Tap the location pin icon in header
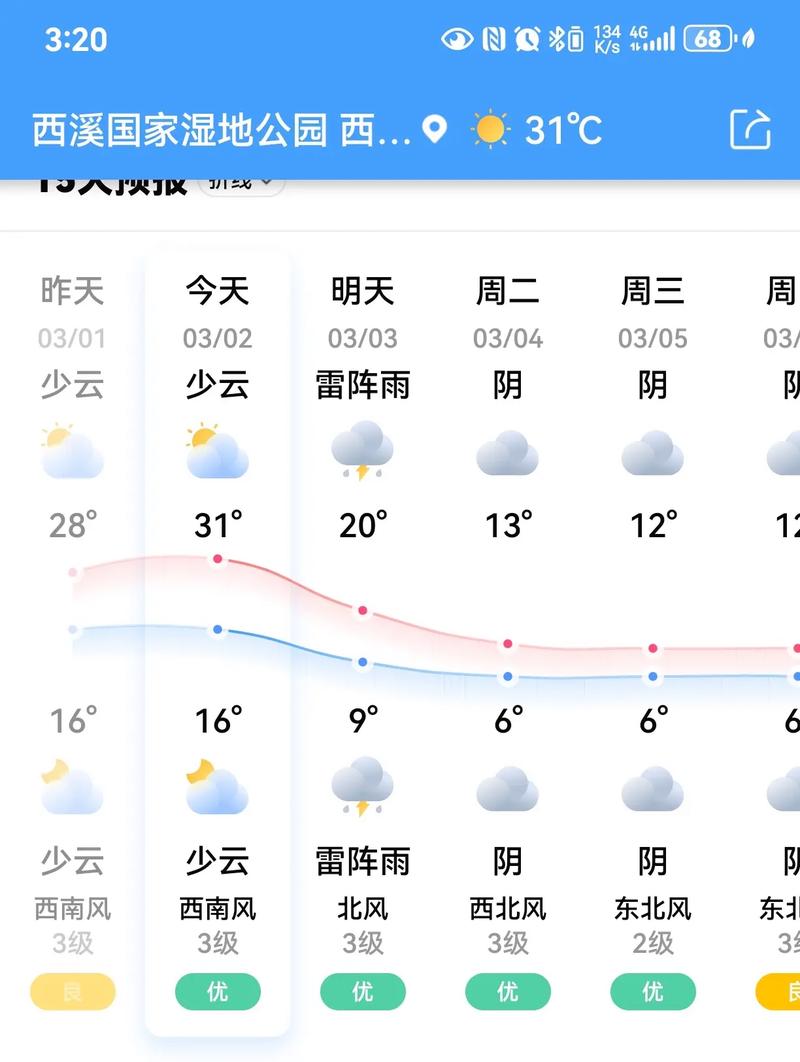Image resolution: width=800 pixels, height=1062 pixels. coord(435,129)
